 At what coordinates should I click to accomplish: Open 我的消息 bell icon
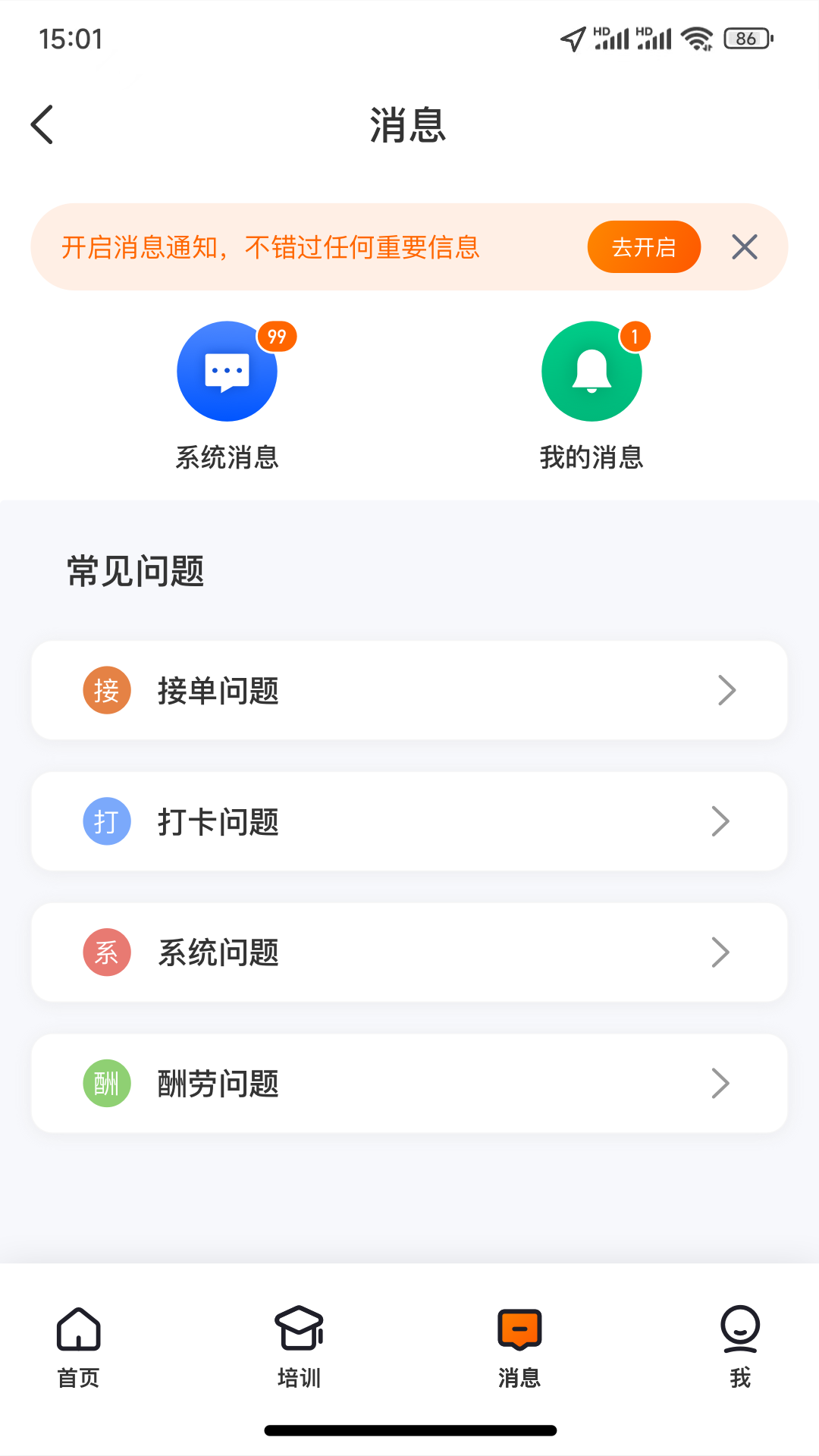pos(591,371)
